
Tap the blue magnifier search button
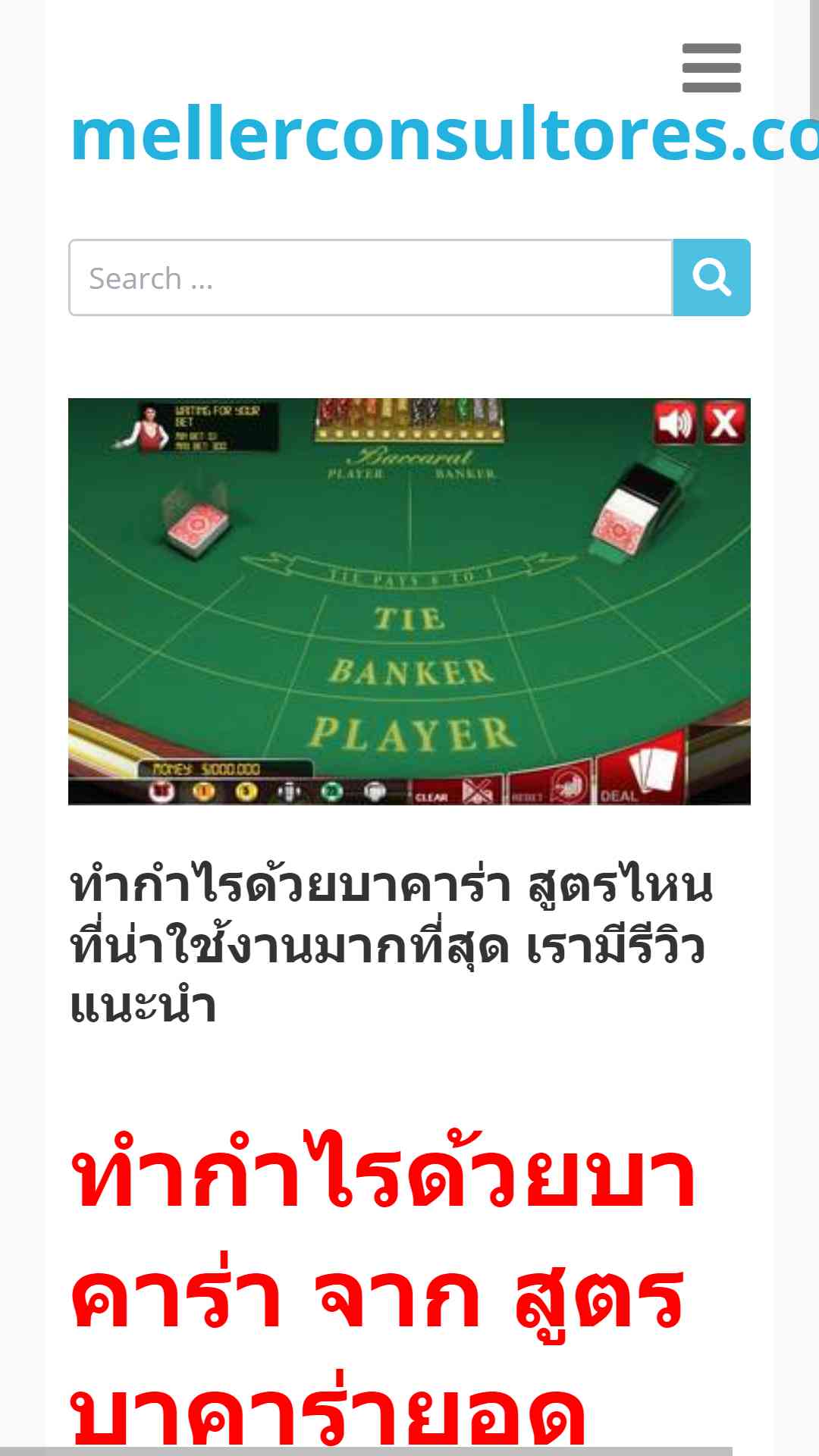[711, 278]
